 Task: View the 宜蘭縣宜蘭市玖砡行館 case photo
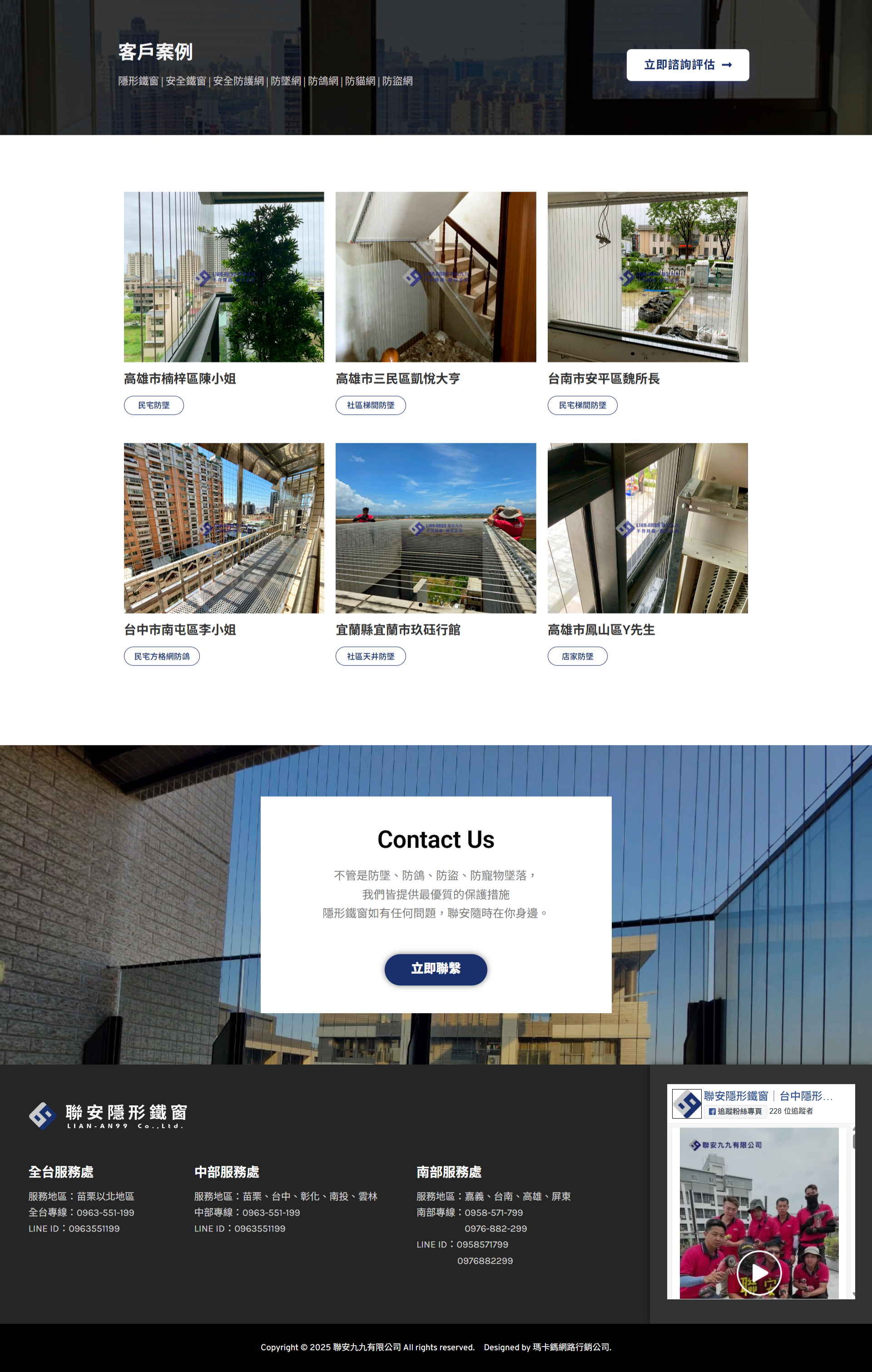pyautogui.click(x=436, y=528)
